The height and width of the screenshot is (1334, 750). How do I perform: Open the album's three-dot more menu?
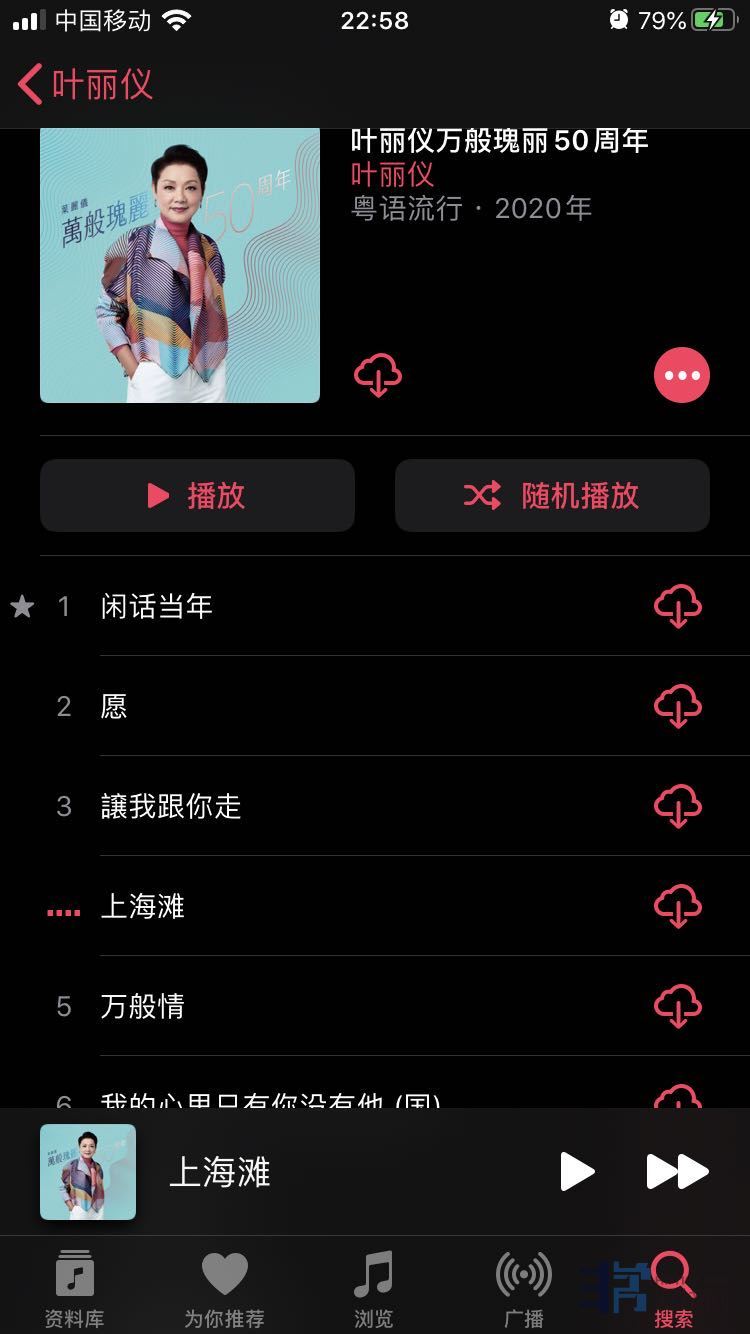681,376
